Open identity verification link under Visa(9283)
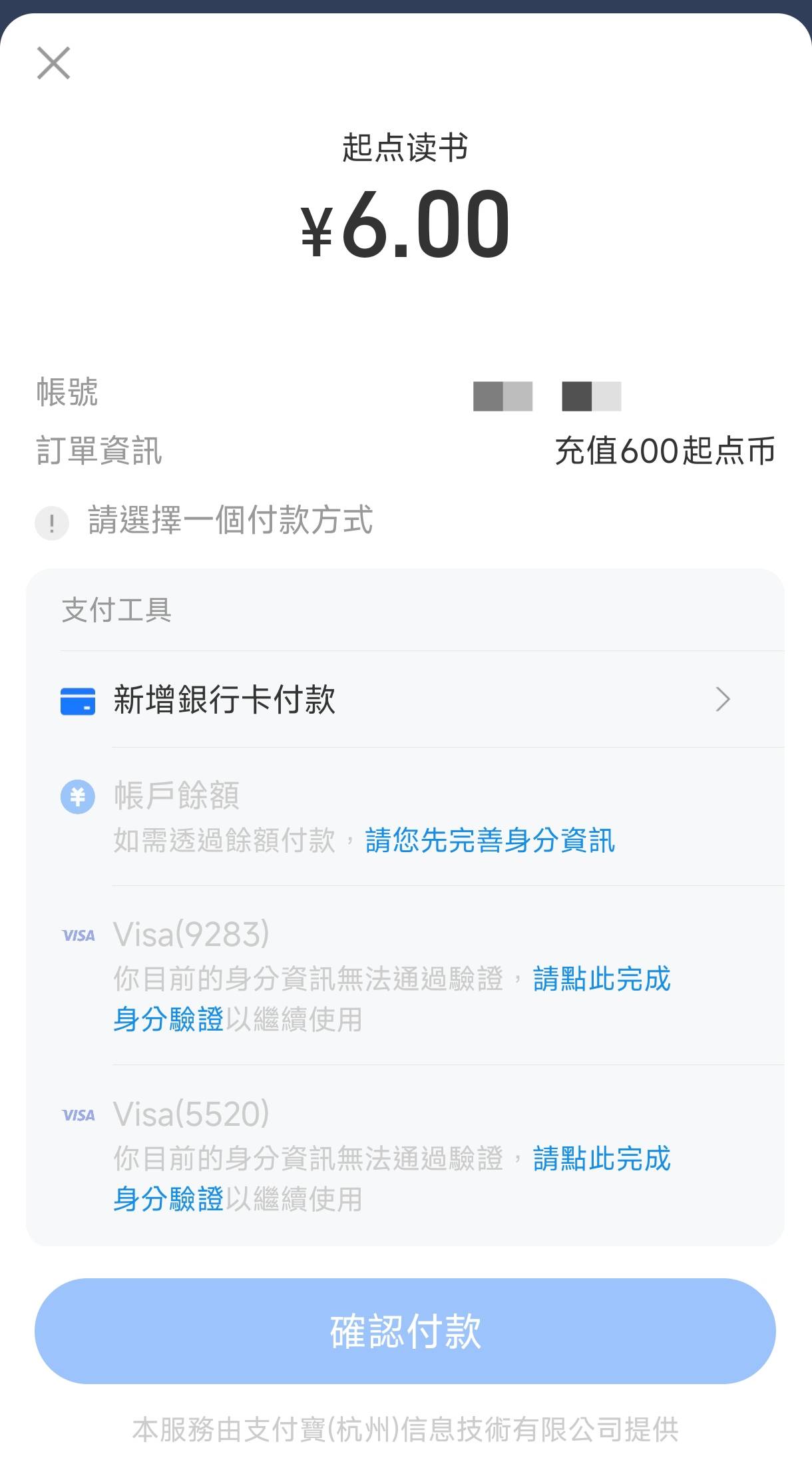This screenshot has height=1468, width=812. (601, 979)
